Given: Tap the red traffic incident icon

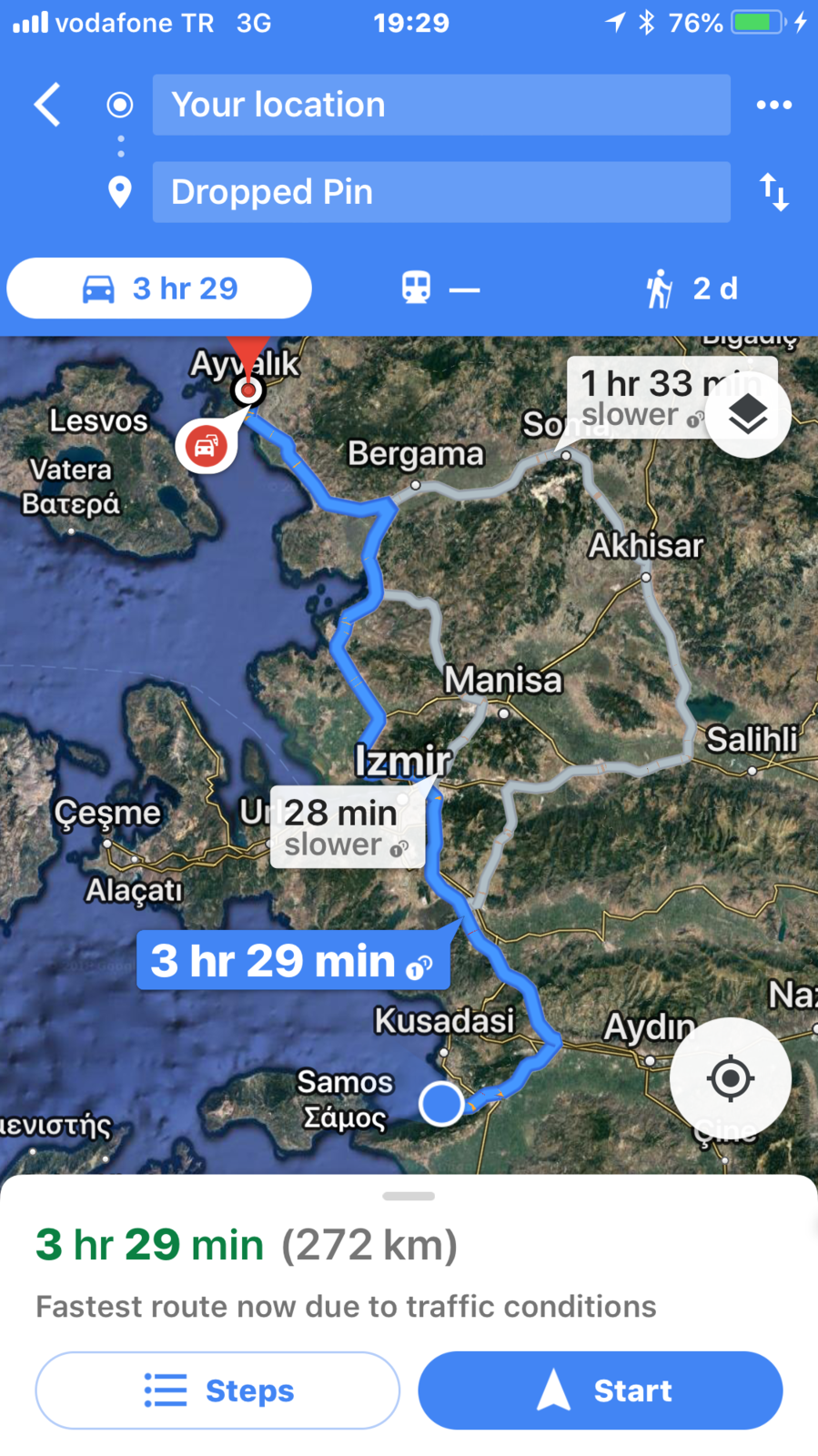Looking at the screenshot, I should coord(207,446).
